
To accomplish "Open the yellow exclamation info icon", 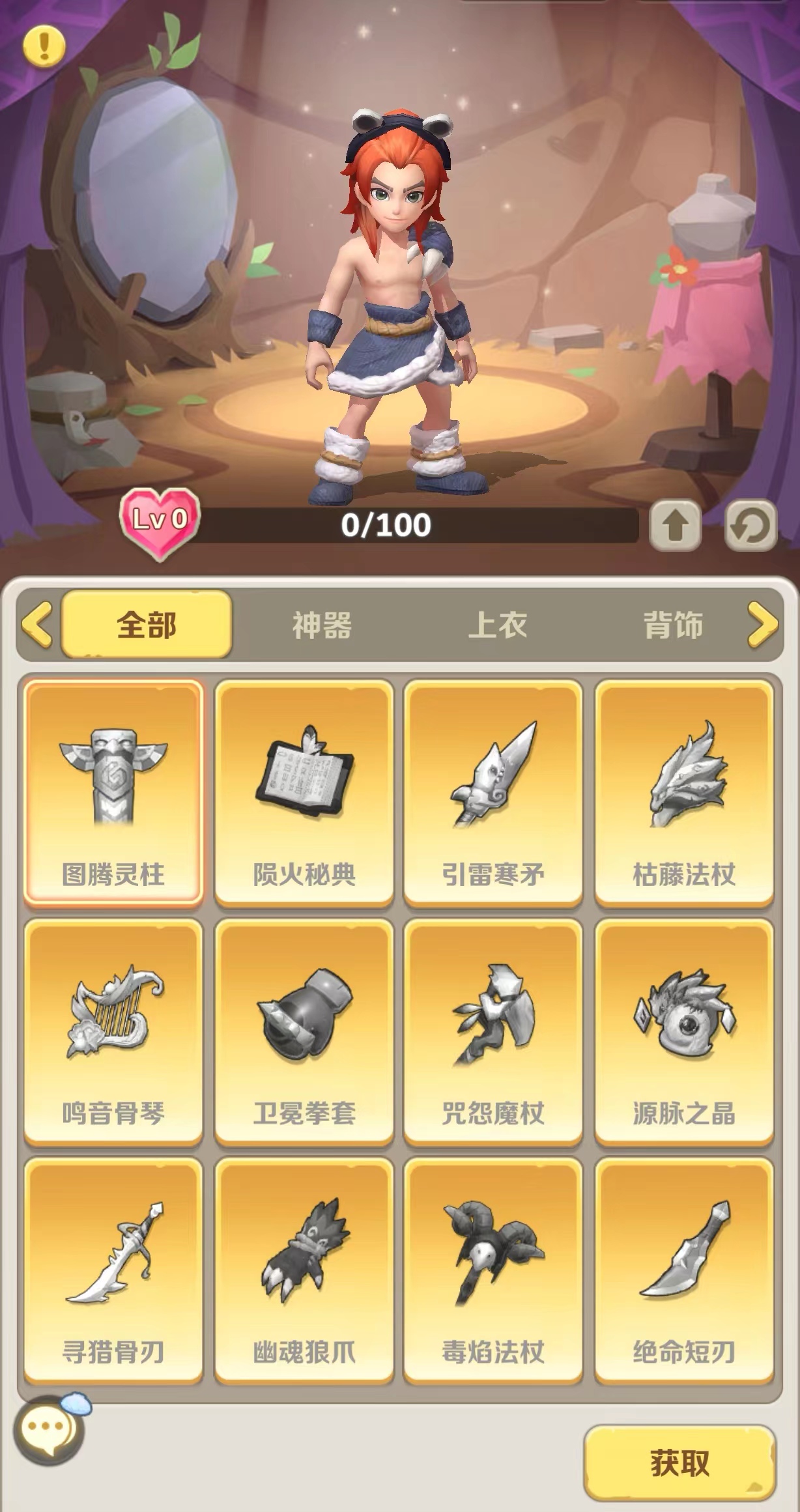I will click(x=44, y=46).
